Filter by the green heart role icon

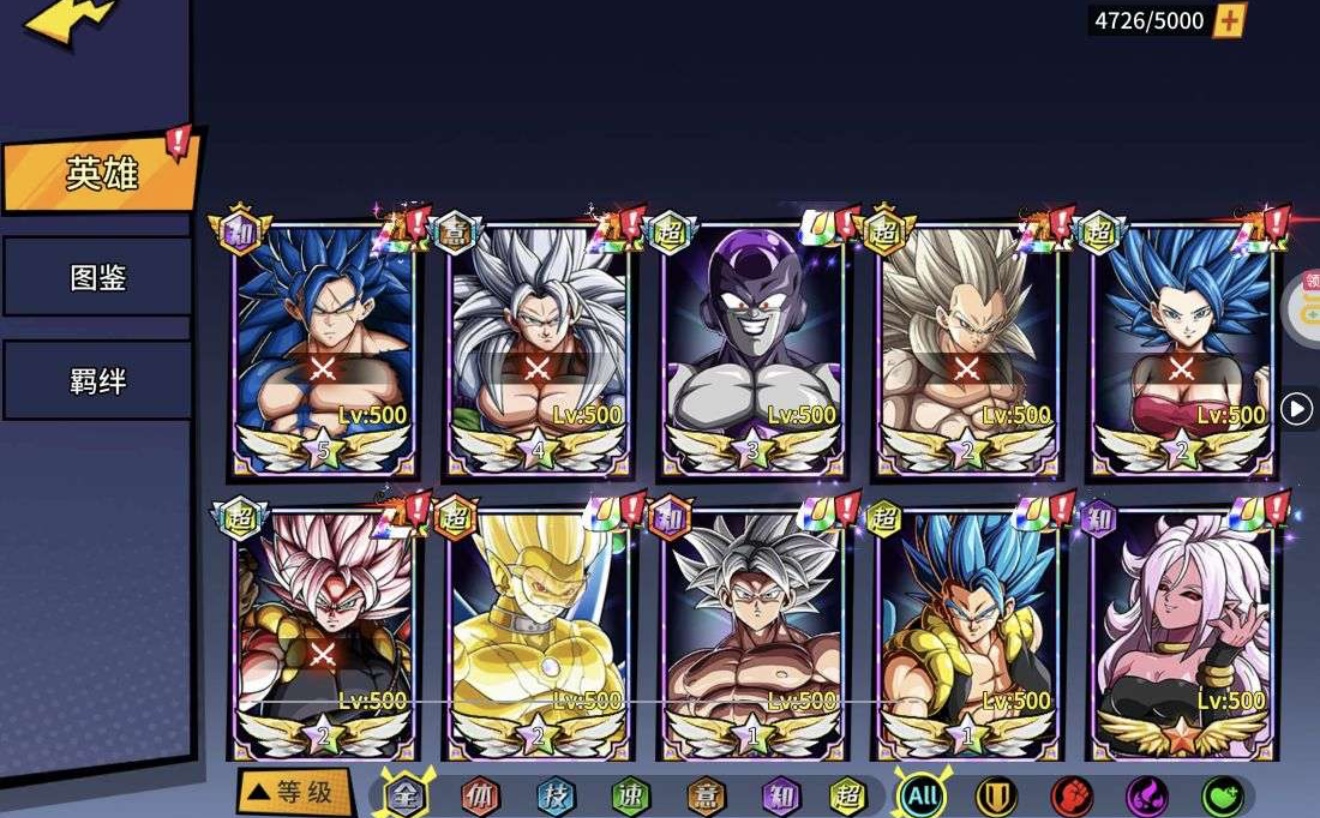pos(1222,797)
